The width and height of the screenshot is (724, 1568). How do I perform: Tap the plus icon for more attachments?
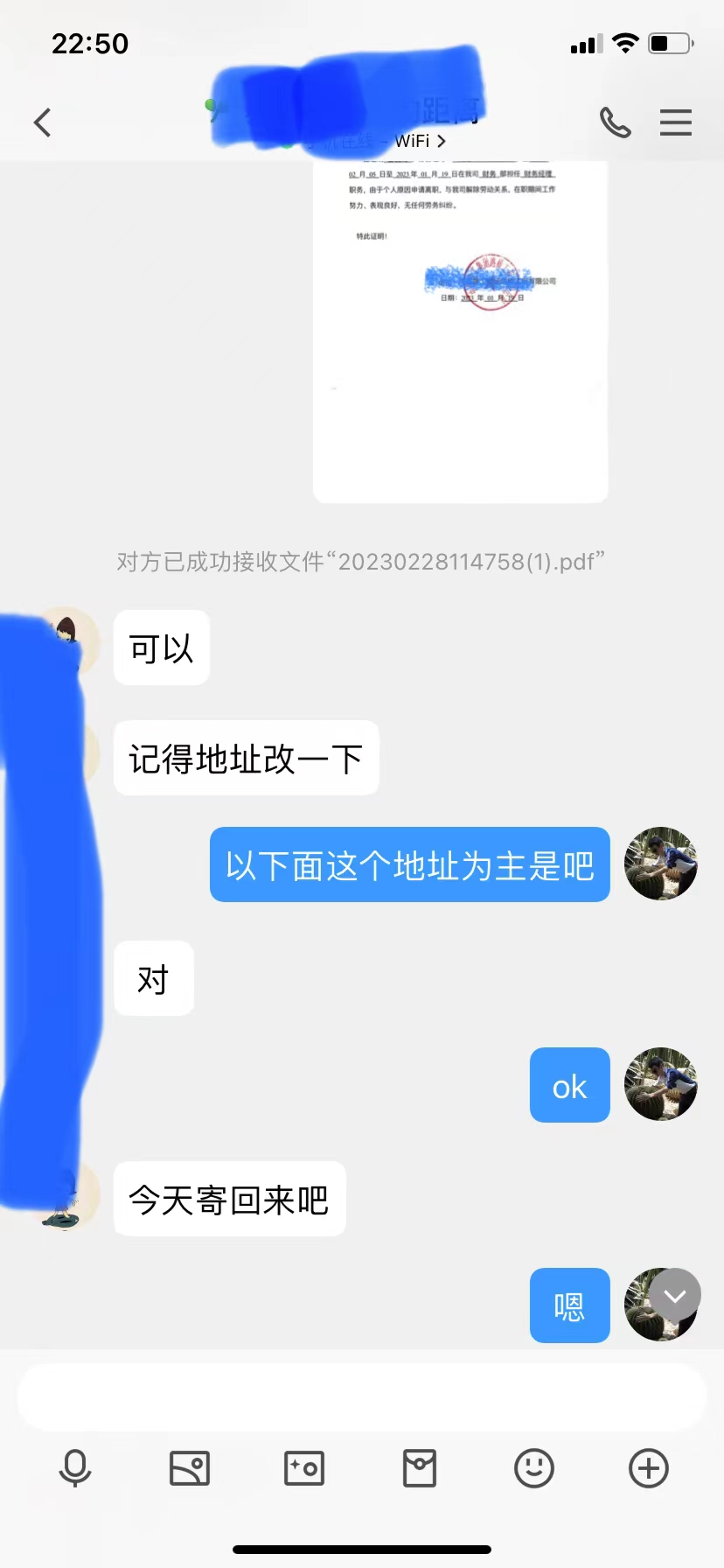click(648, 1468)
